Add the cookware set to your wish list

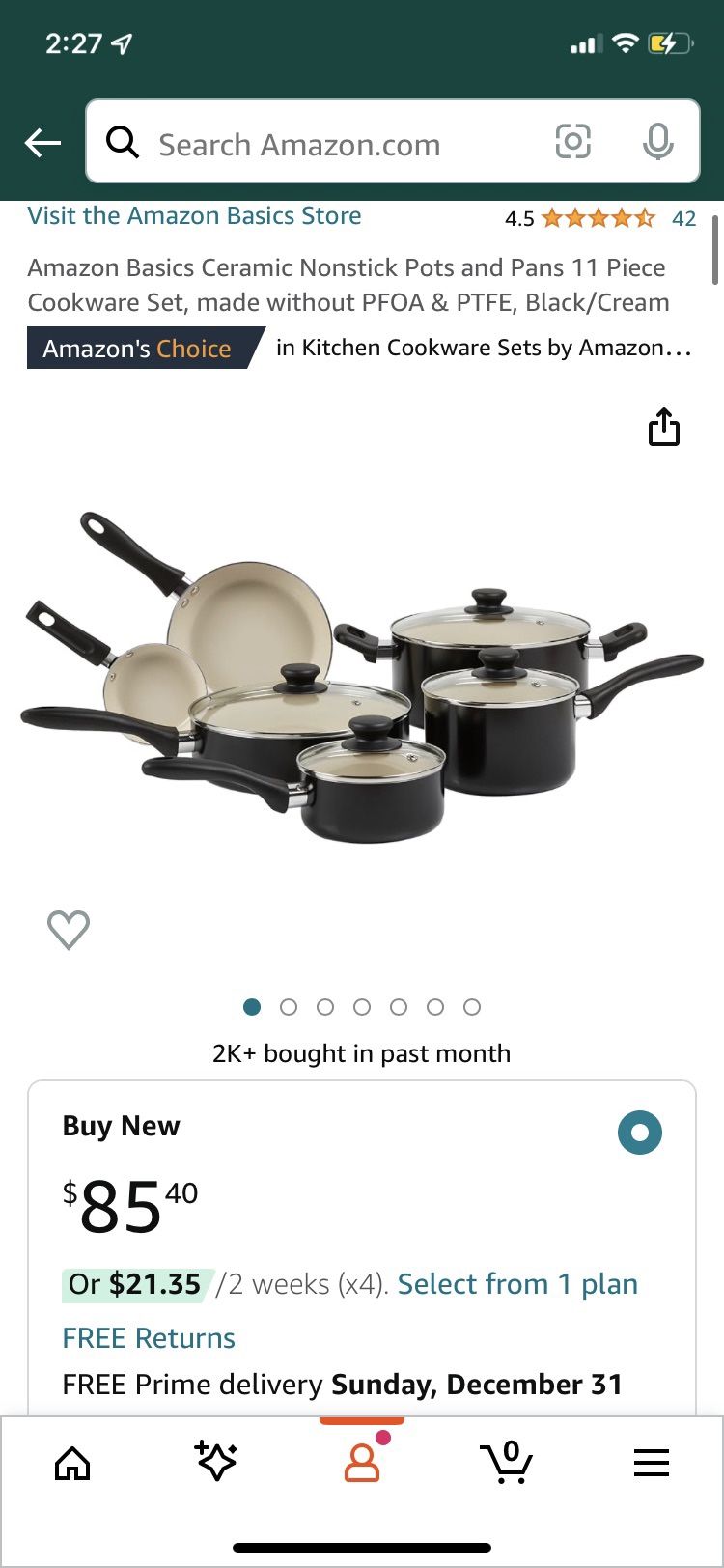(x=68, y=929)
